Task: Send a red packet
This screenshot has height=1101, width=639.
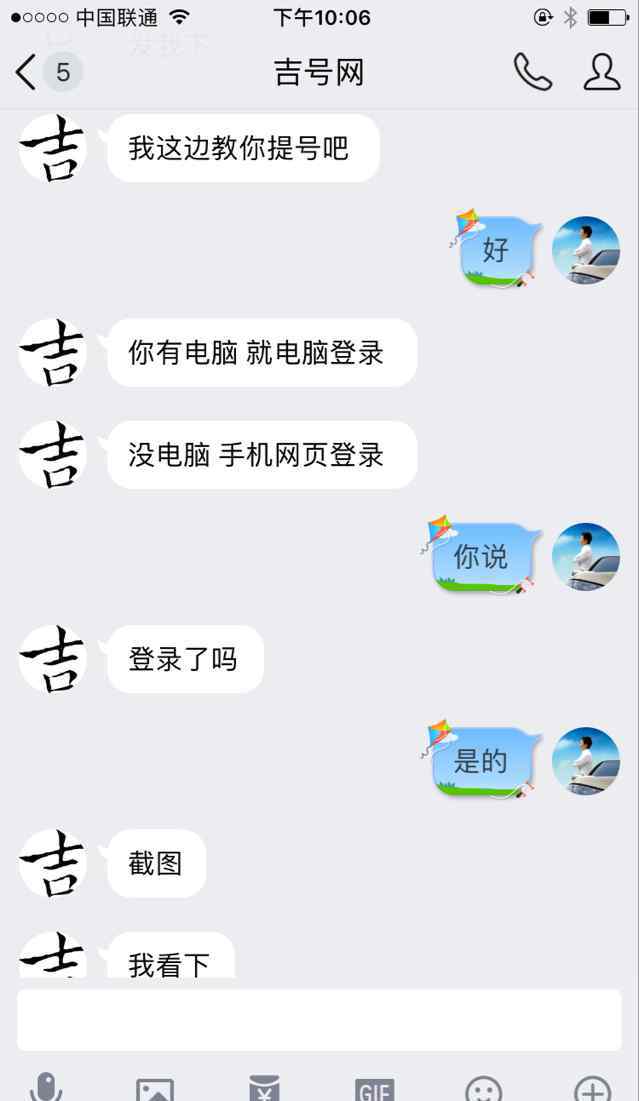Action: pyautogui.click(x=264, y=1089)
